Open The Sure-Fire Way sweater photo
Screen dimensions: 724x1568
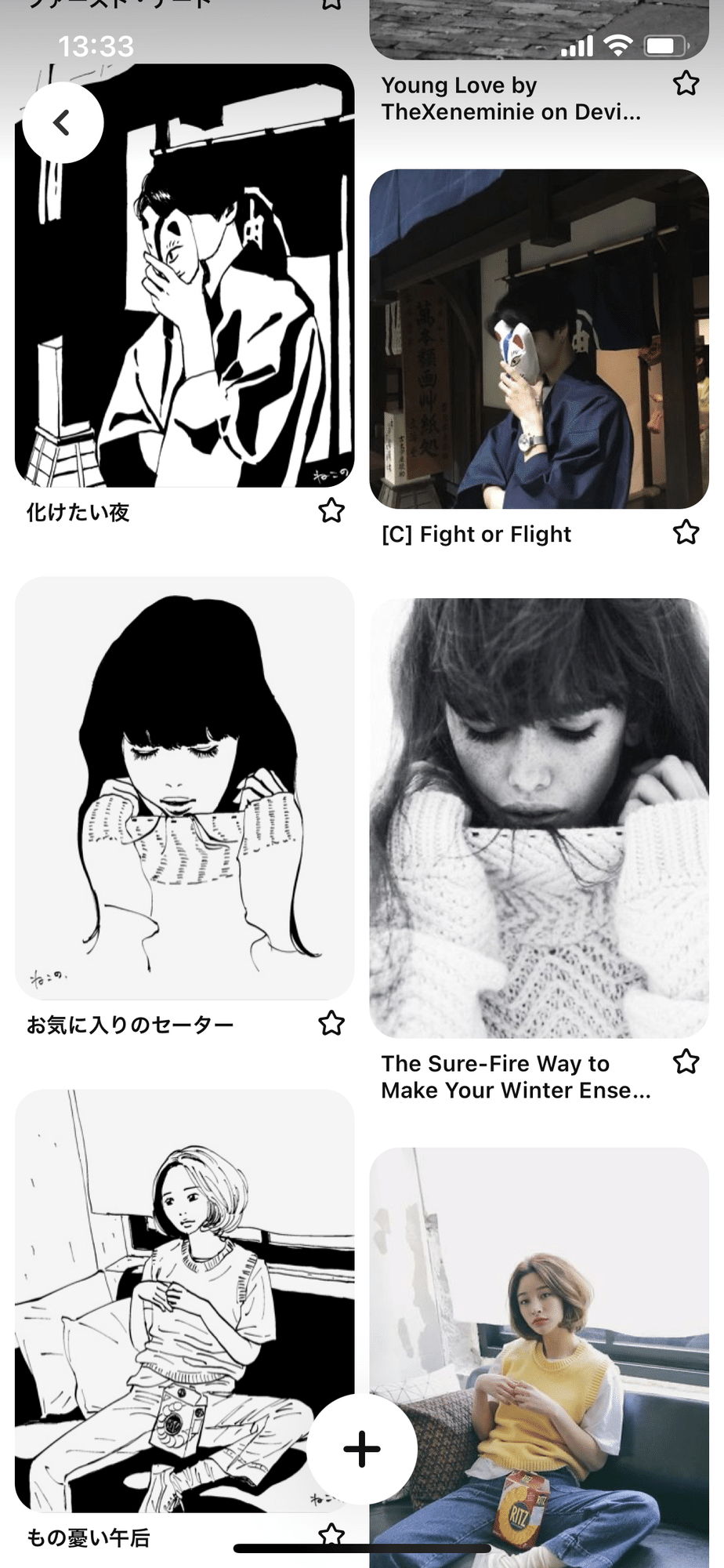pos(539,818)
